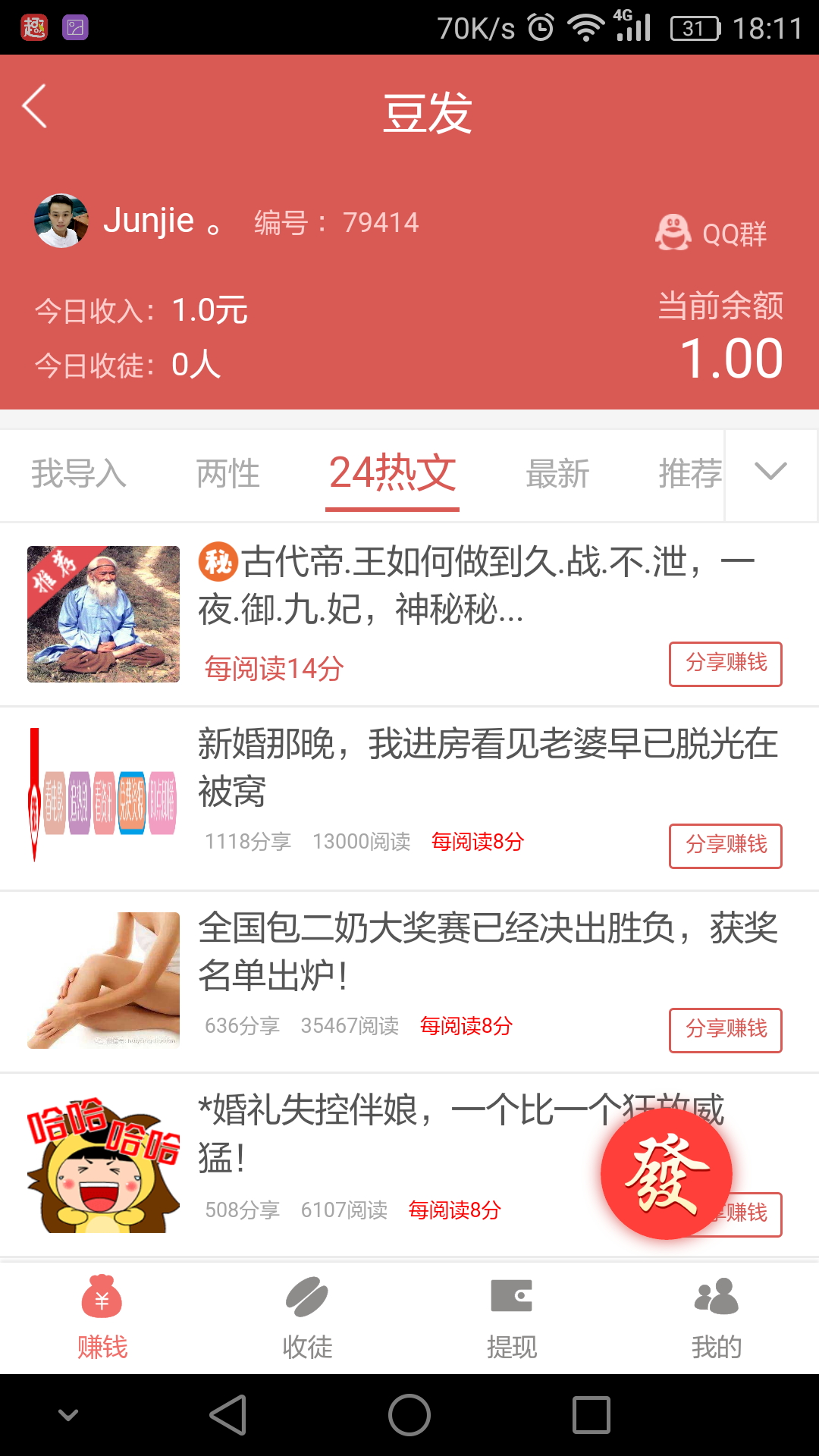Select the 推荐 category
Image resolution: width=819 pixels, height=1456 pixels.
[689, 474]
